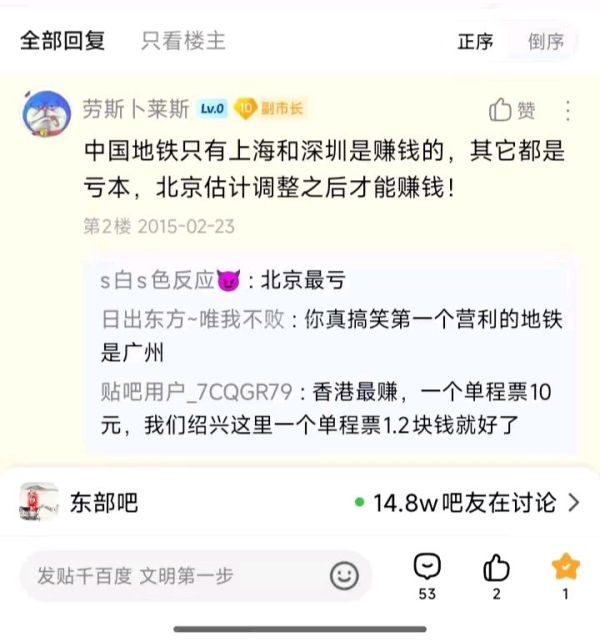
Task: Open the 东部吧 forum bar
Action: click(104, 502)
